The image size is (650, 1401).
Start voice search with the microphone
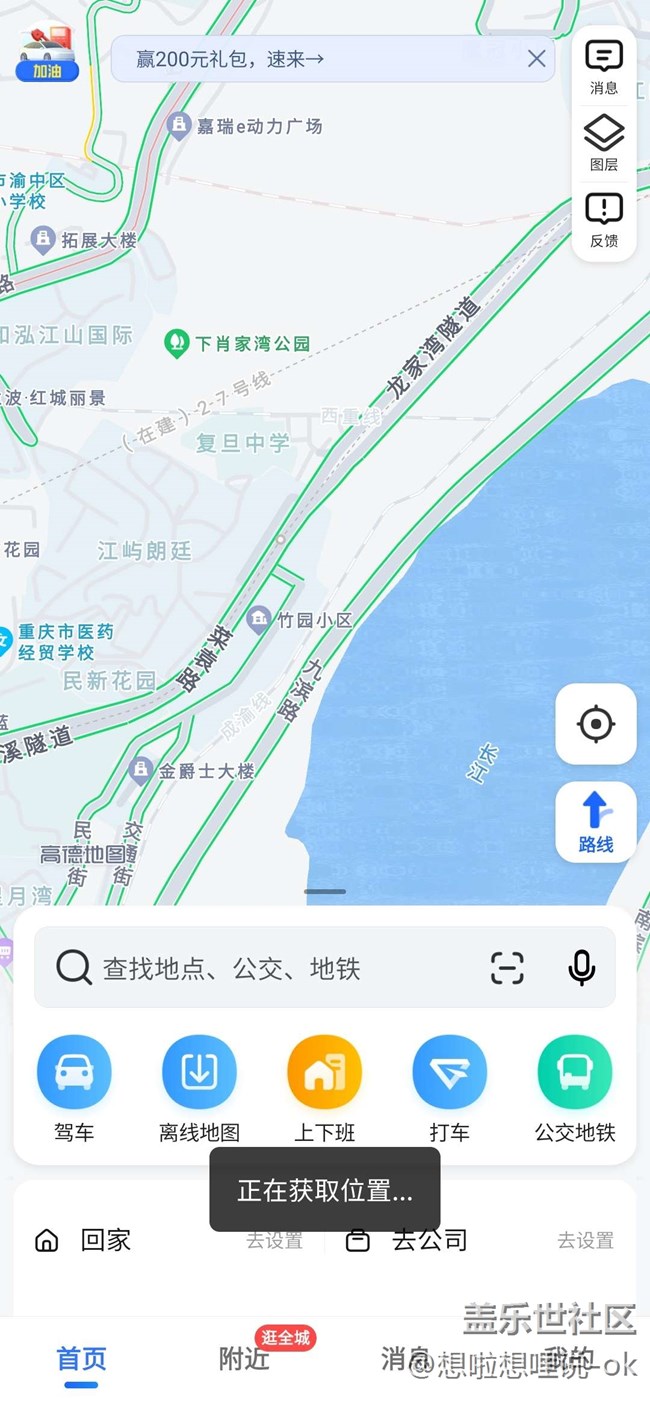581,967
